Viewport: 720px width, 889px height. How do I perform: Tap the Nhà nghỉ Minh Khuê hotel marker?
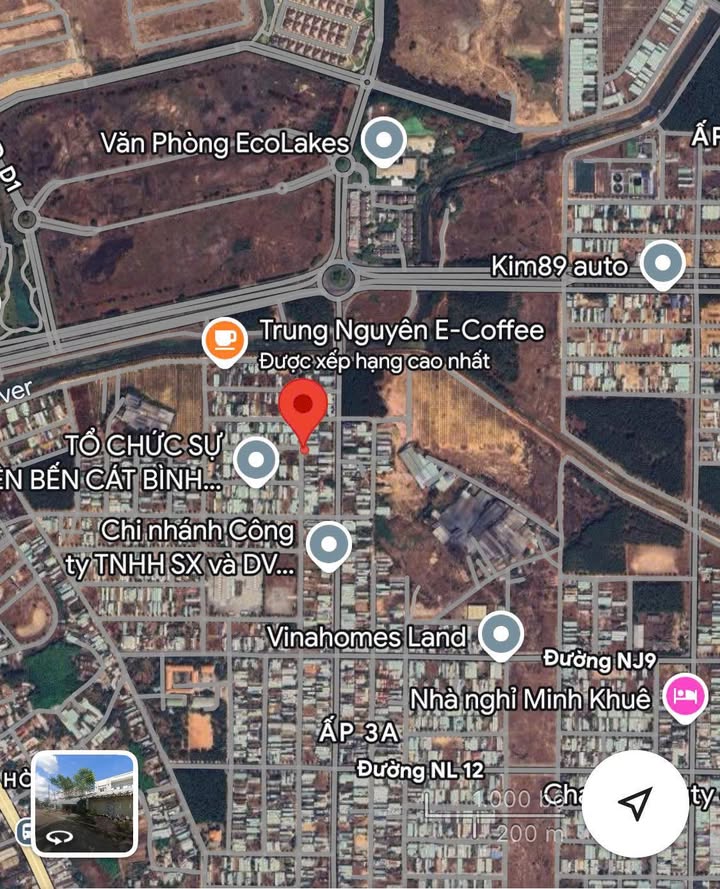687,697
